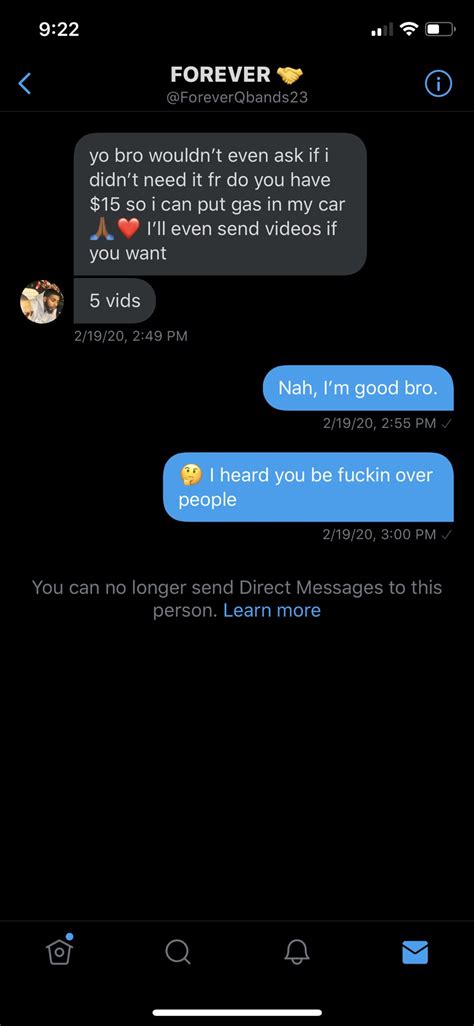Switch to the Home tab
Image resolution: width=474 pixels, height=1026 pixels.
(x=59, y=950)
